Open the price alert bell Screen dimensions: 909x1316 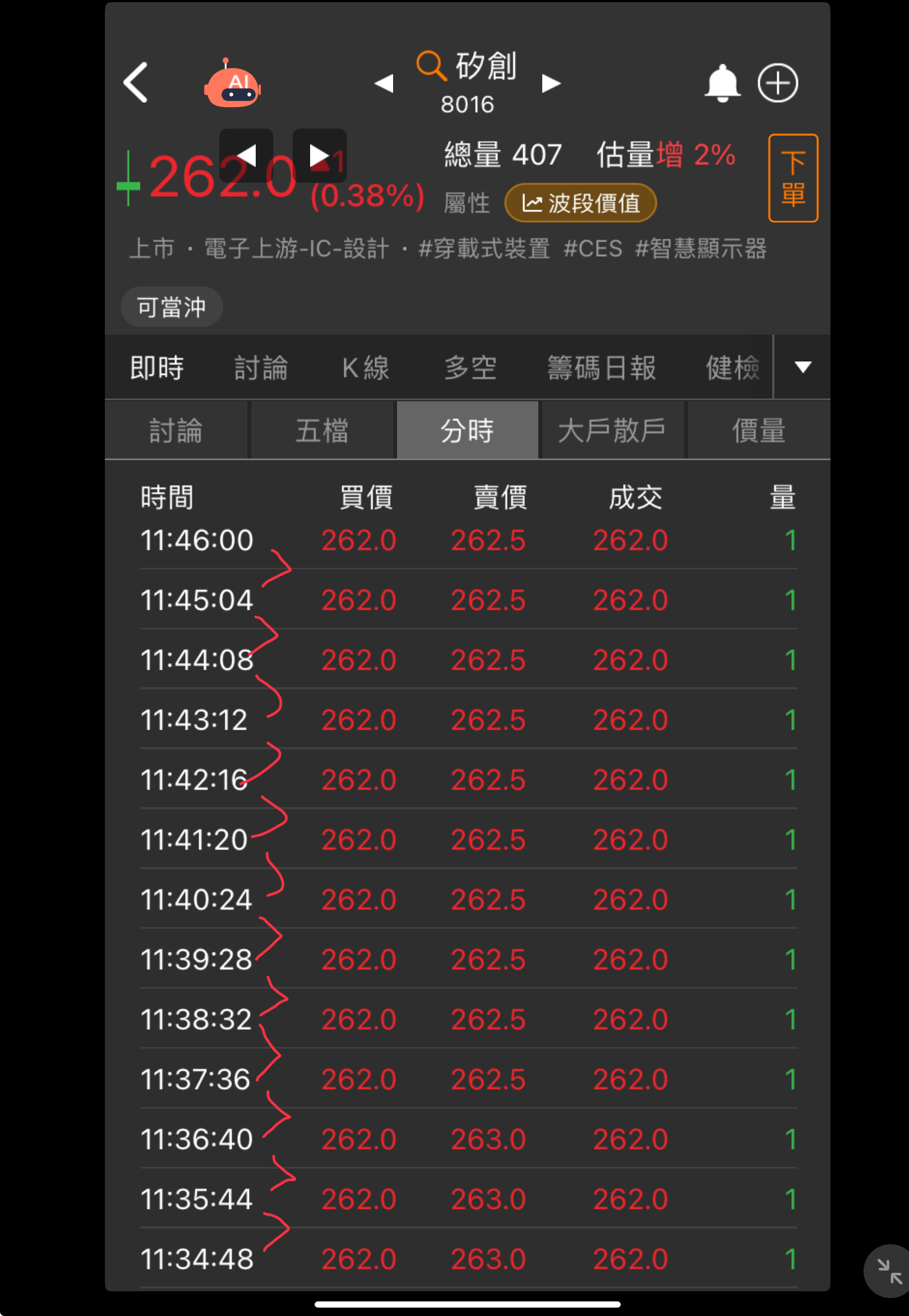[722, 83]
